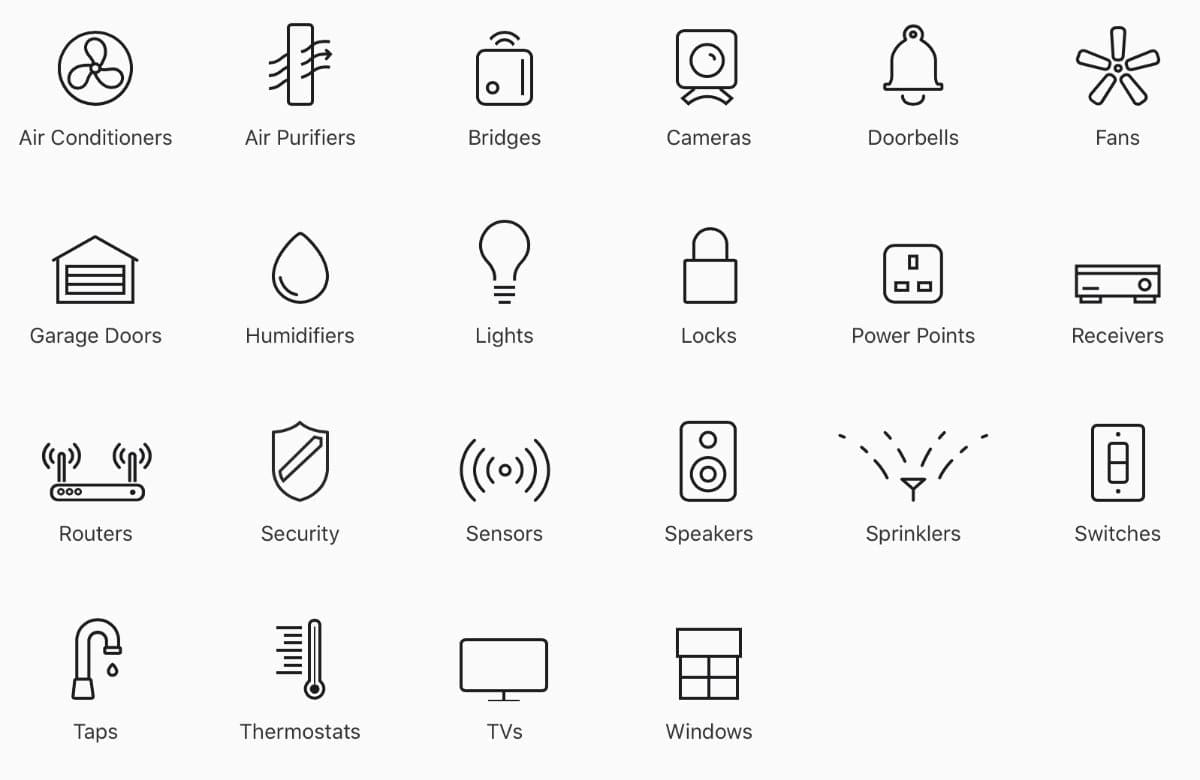The width and height of the screenshot is (1200, 780).
Task: Browse Receivers
Action: point(1117,282)
